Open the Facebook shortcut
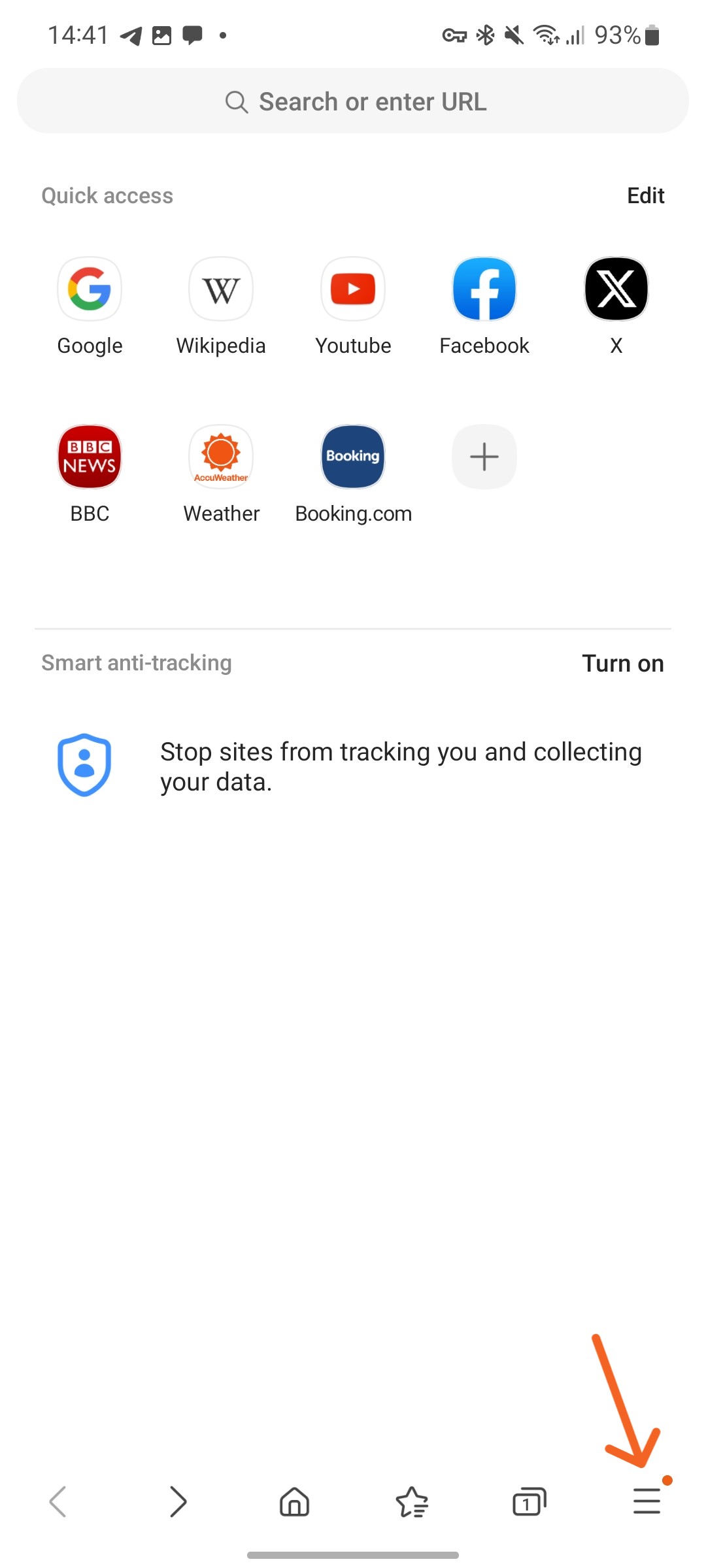706x1568 pixels. (x=484, y=289)
